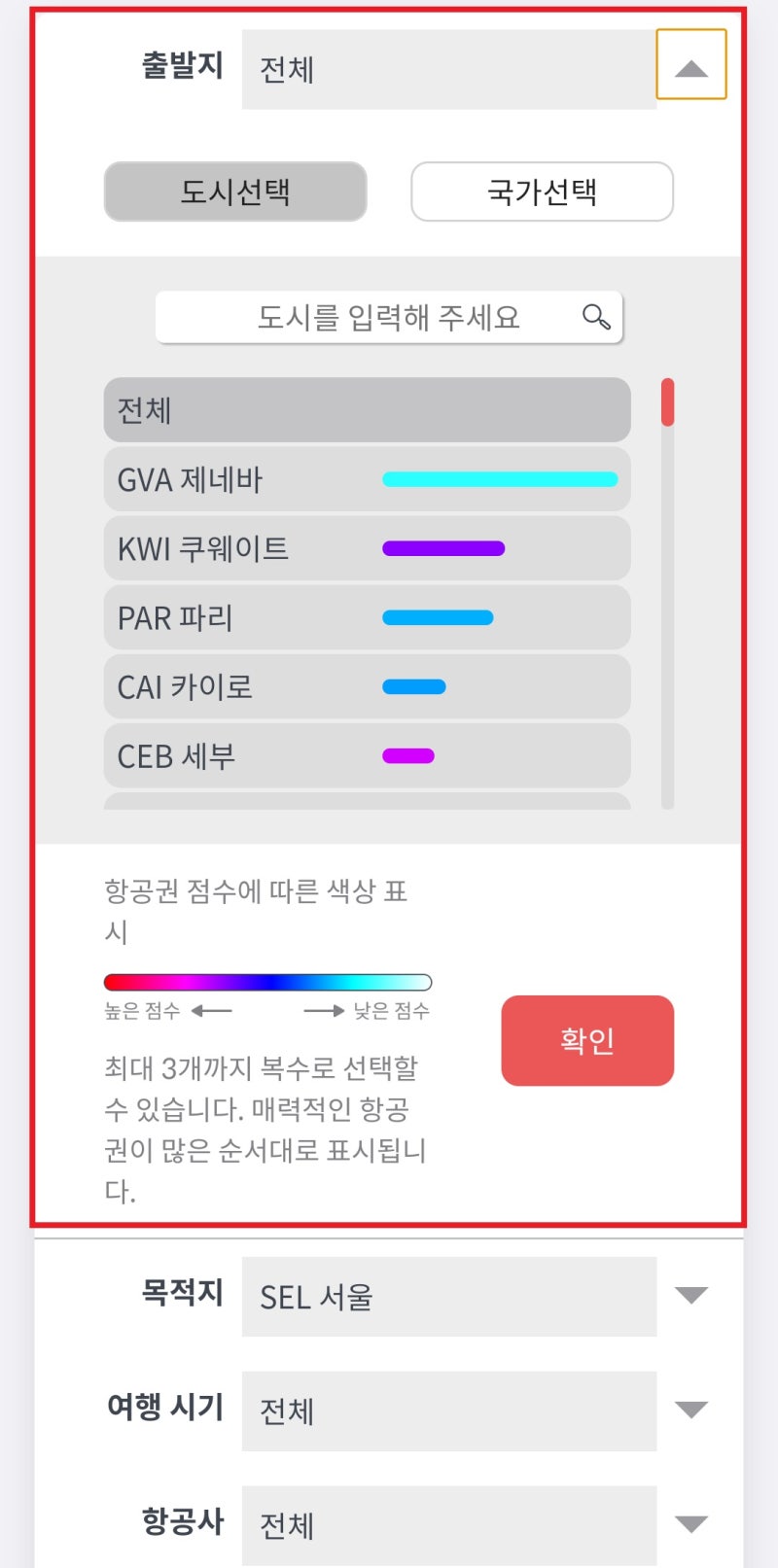Click the score color gradient legend bar
778x1568 pixels.
click(267, 980)
